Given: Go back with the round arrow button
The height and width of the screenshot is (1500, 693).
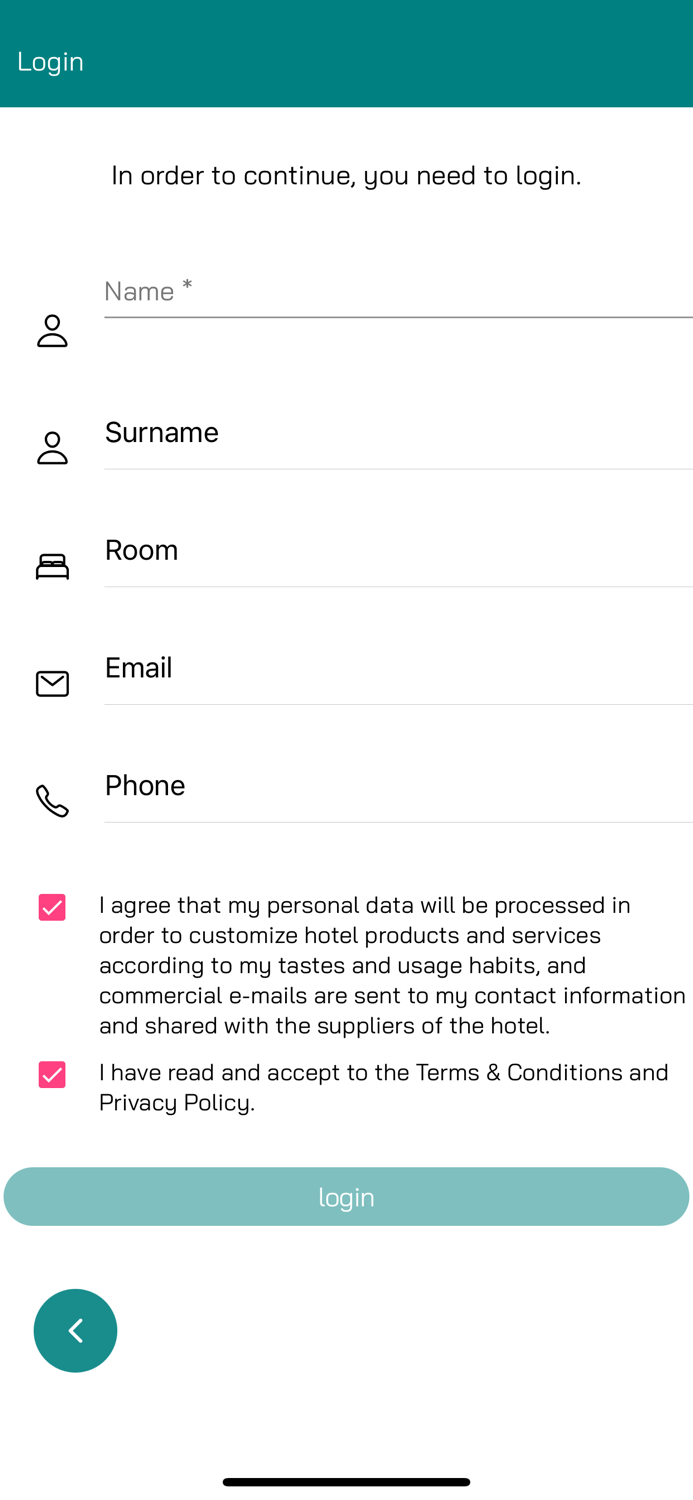Looking at the screenshot, I should point(75,1331).
